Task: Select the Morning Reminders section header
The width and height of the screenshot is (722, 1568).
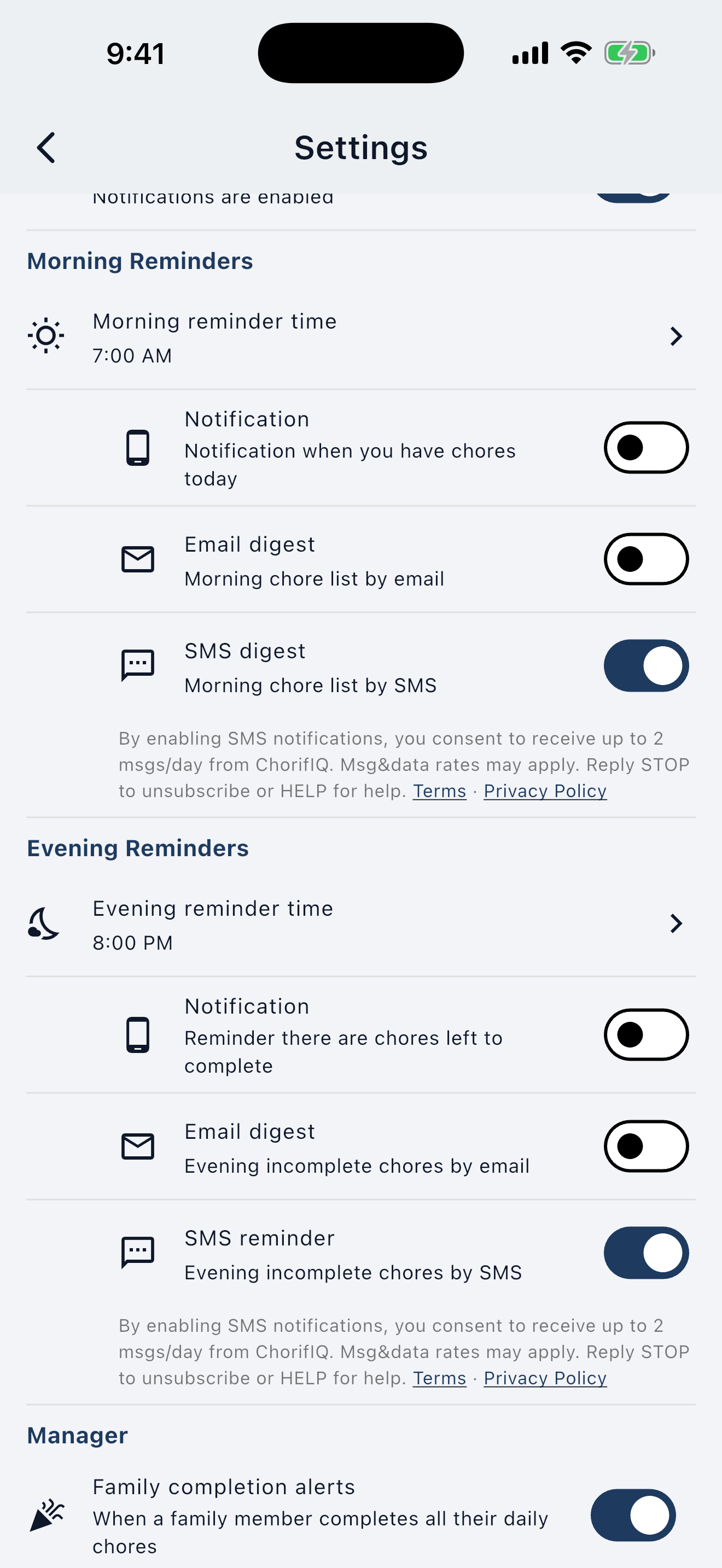Action: [x=139, y=261]
